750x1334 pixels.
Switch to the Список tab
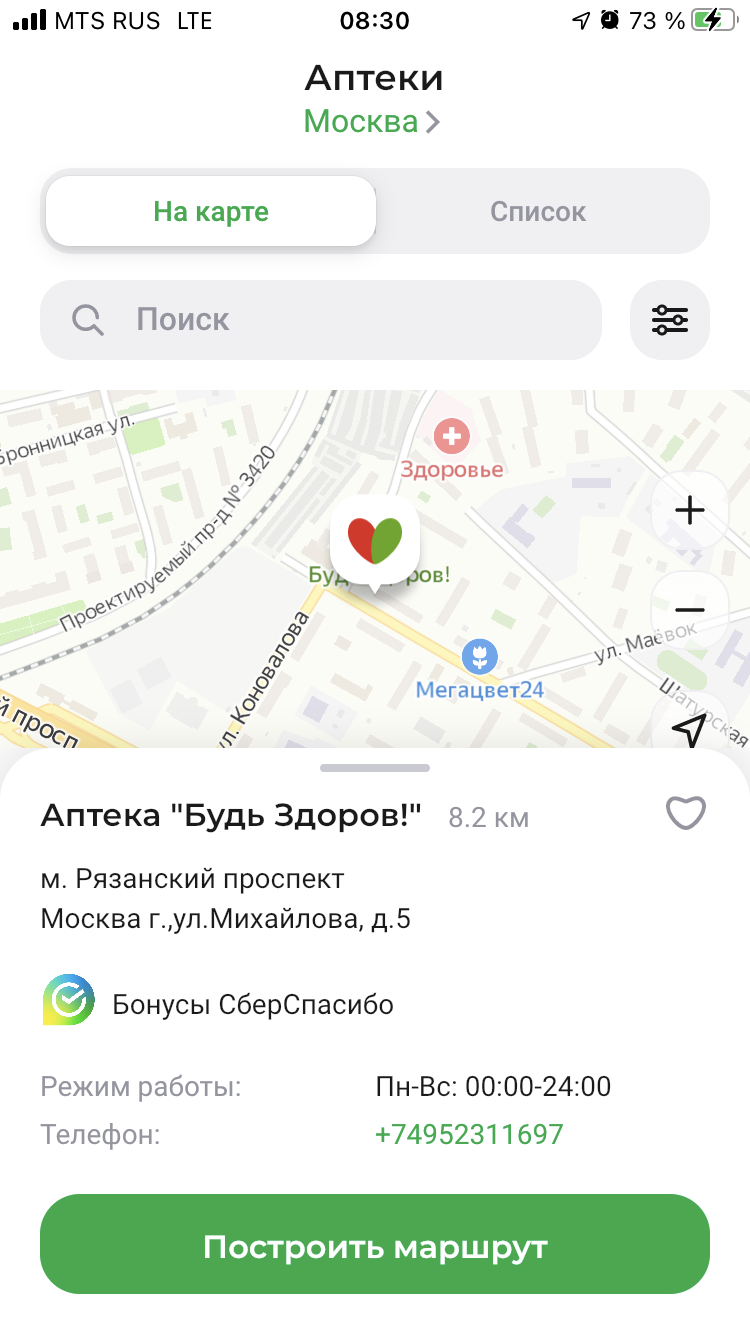[x=538, y=212]
